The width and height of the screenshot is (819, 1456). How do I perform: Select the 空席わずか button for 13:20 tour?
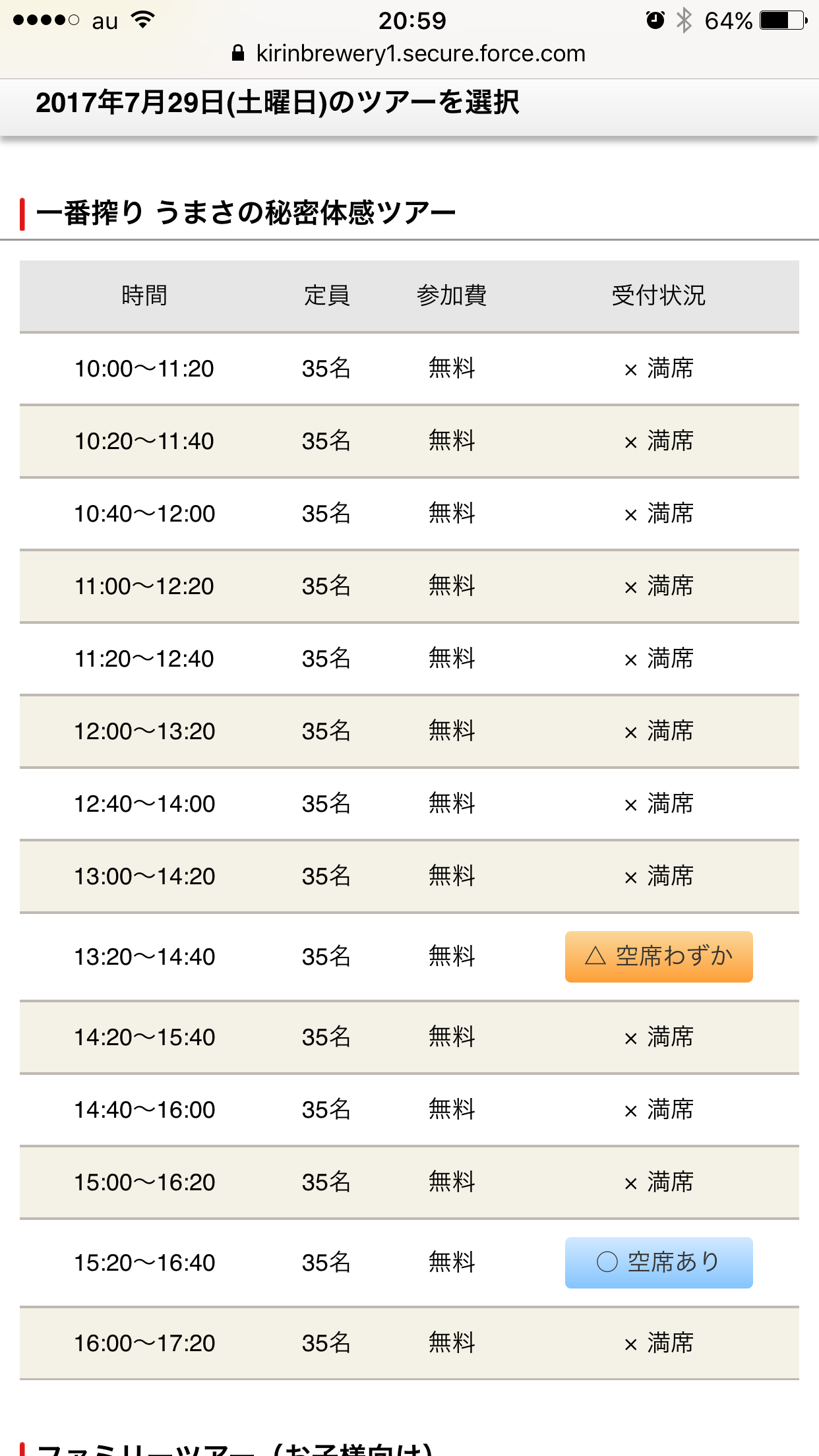click(659, 956)
